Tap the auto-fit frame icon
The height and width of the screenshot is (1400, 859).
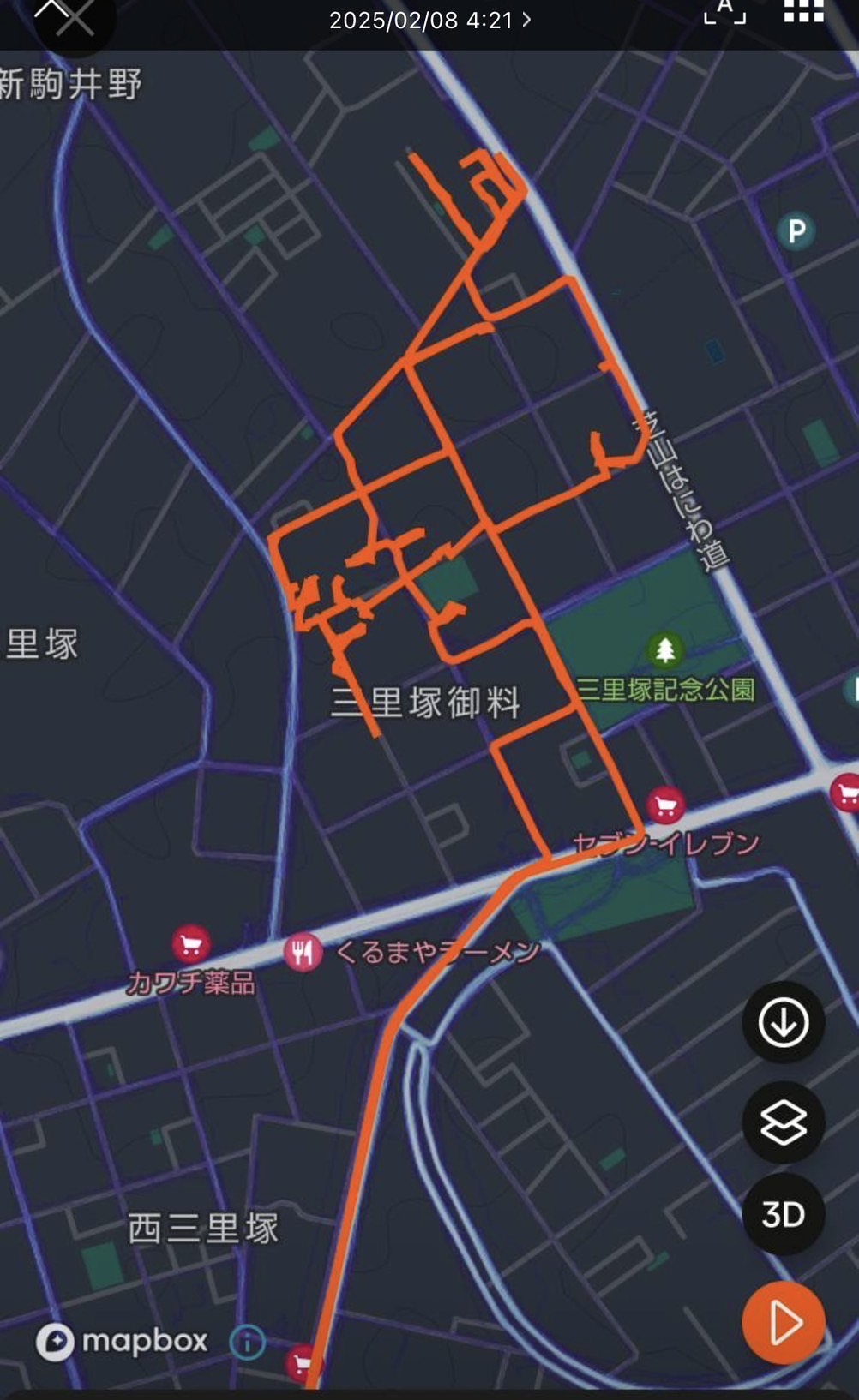(724, 12)
